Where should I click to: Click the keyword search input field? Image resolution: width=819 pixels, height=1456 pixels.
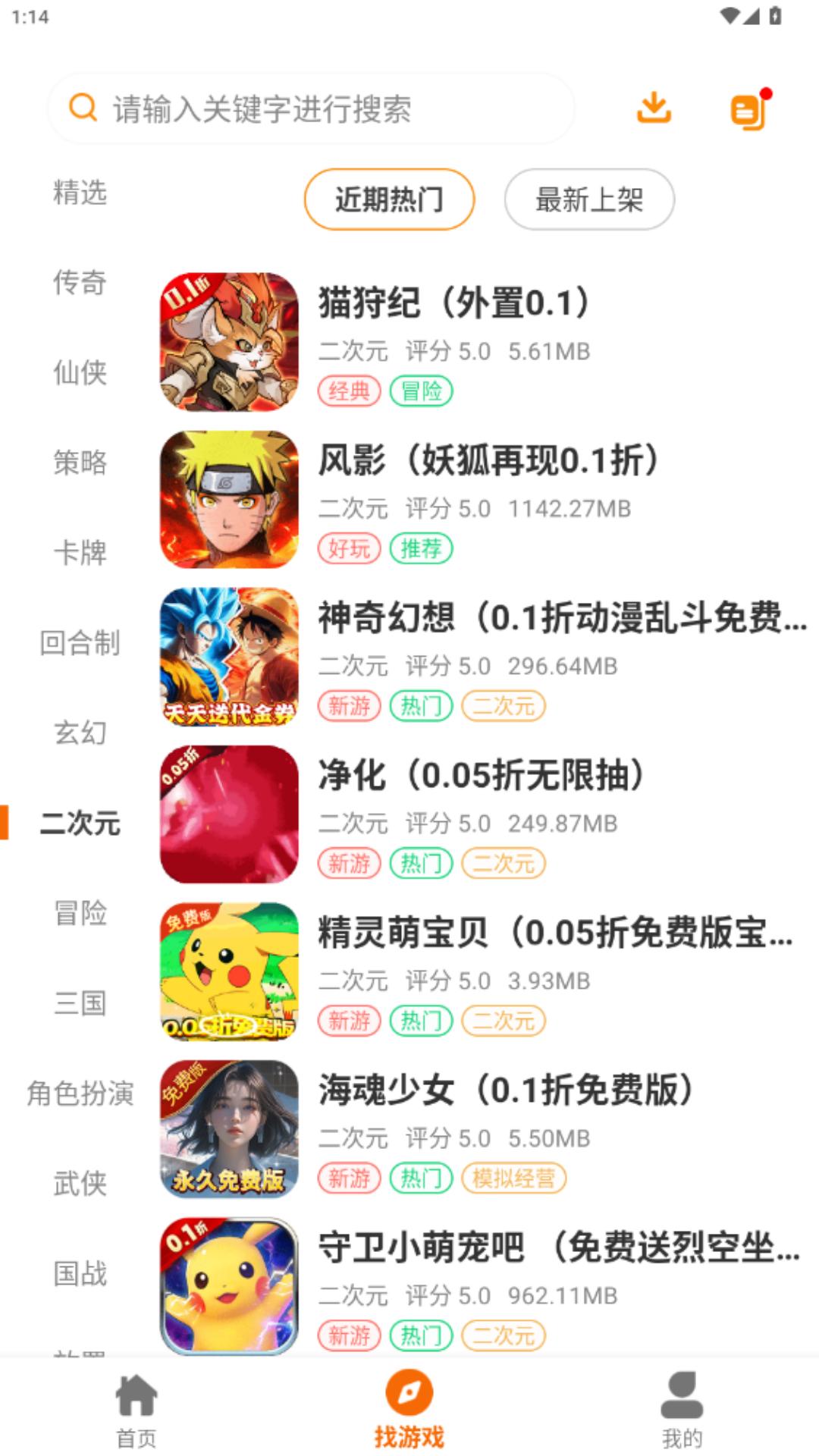pyautogui.click(x=318, y=108)
